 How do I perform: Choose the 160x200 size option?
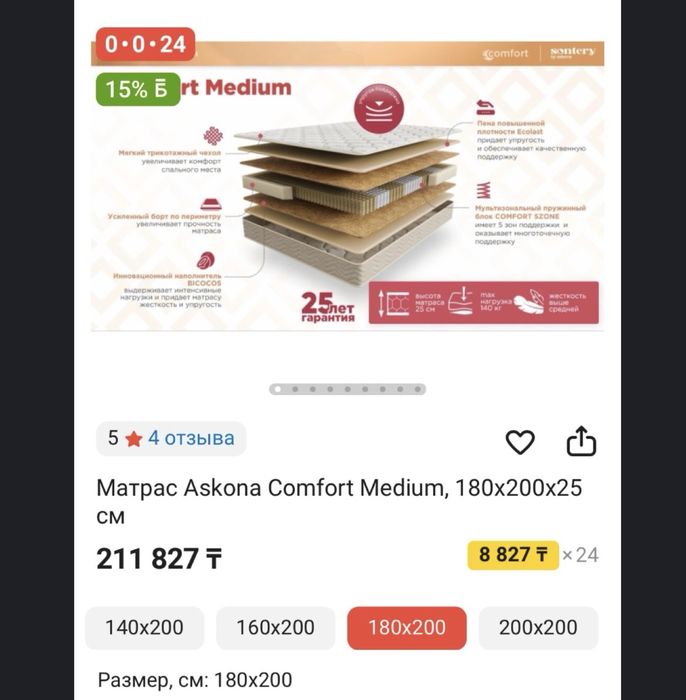tap(275, 628)
